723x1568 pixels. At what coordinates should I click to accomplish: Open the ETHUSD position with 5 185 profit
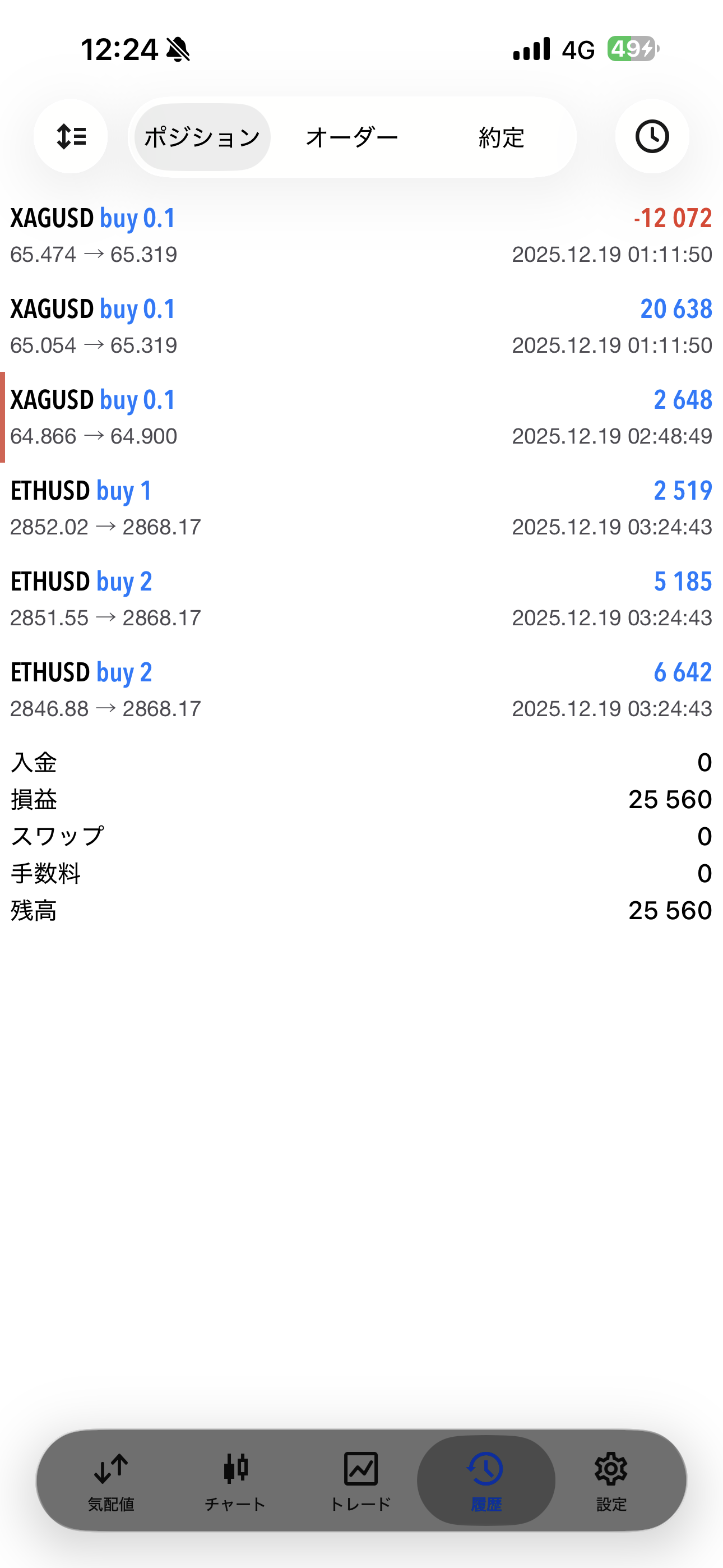tap(361, 599)
